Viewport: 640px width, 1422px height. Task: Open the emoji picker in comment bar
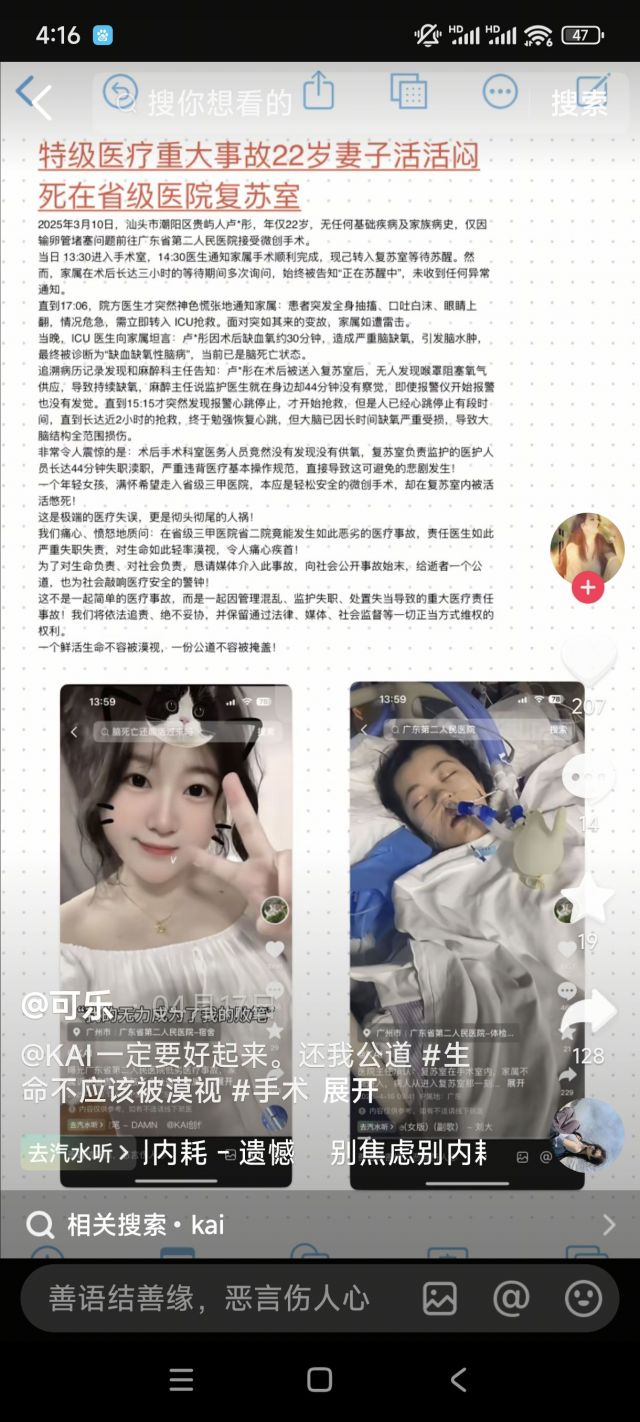[x=583, y=1298]
